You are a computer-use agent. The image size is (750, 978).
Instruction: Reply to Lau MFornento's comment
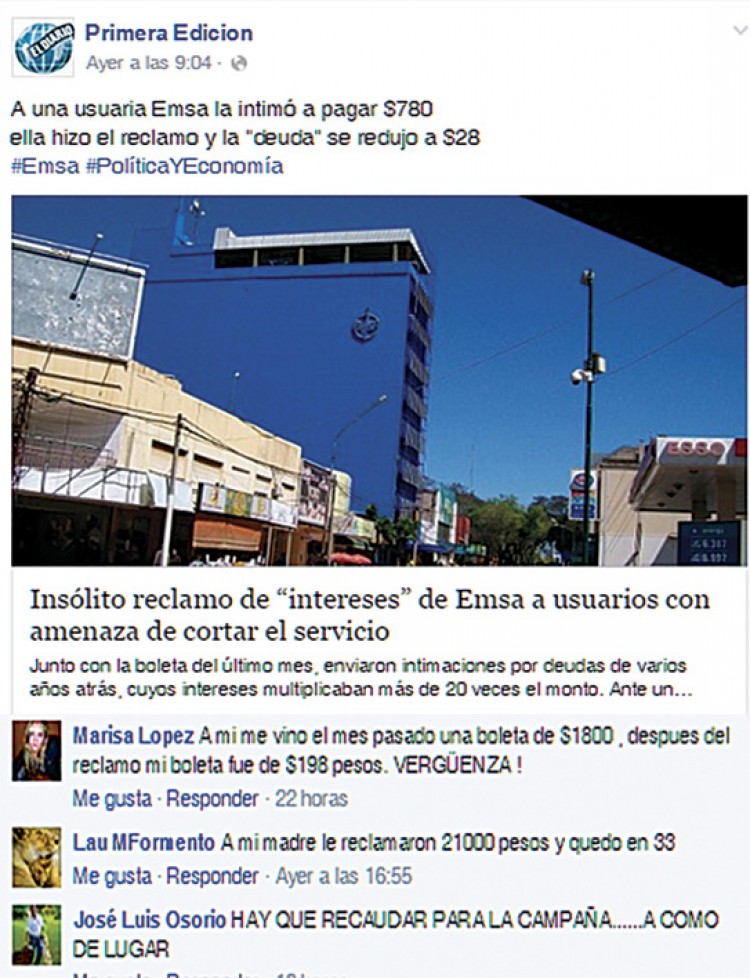pyautogui.click(x=210, y=876)
